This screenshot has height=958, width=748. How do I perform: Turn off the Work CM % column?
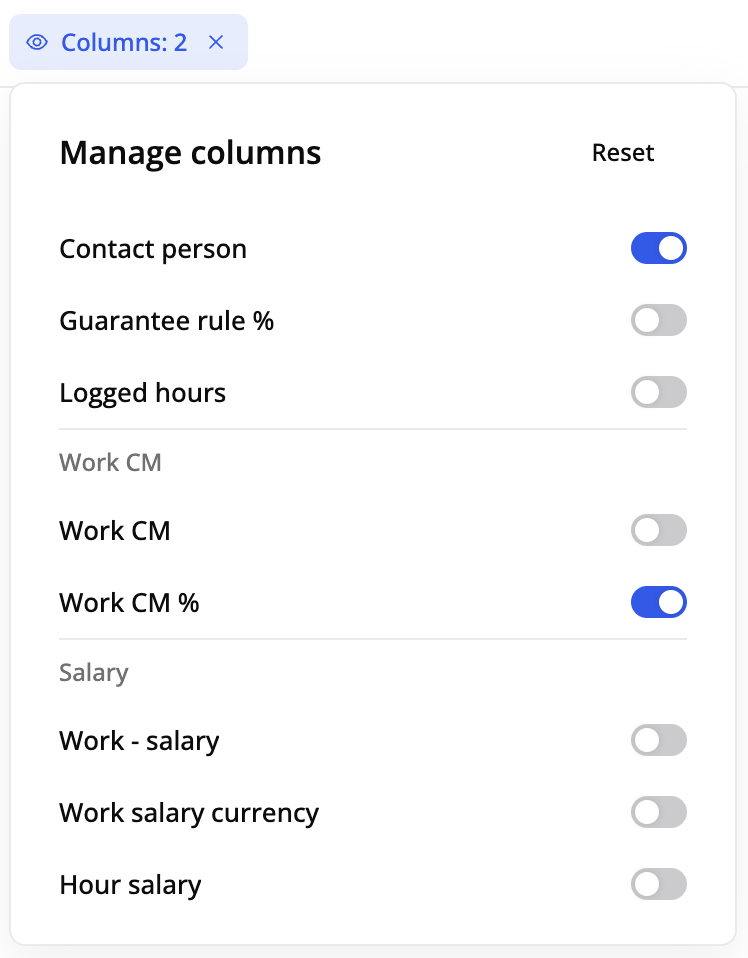pos(658,603)
